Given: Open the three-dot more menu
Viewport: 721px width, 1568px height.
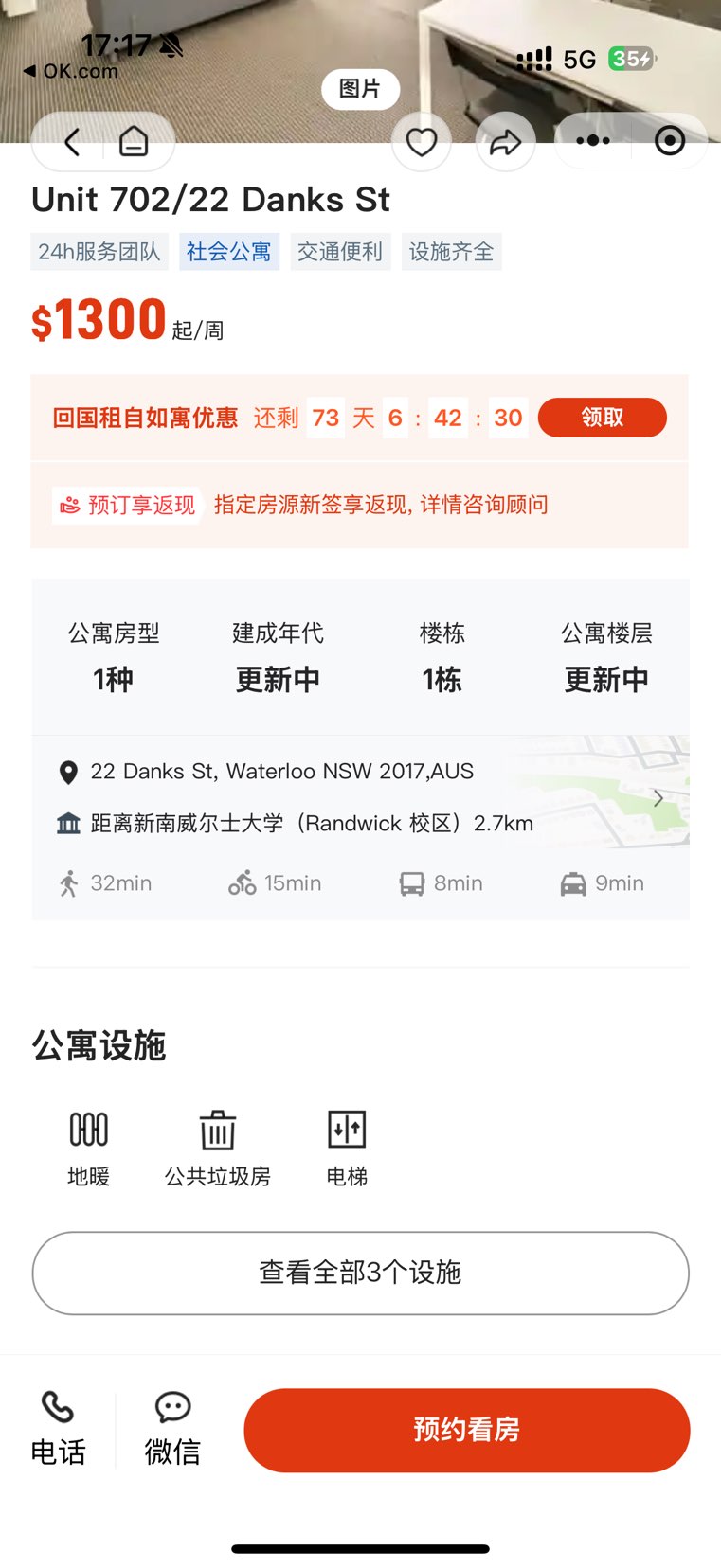Looking at the screenshot, I should (593, 141).
